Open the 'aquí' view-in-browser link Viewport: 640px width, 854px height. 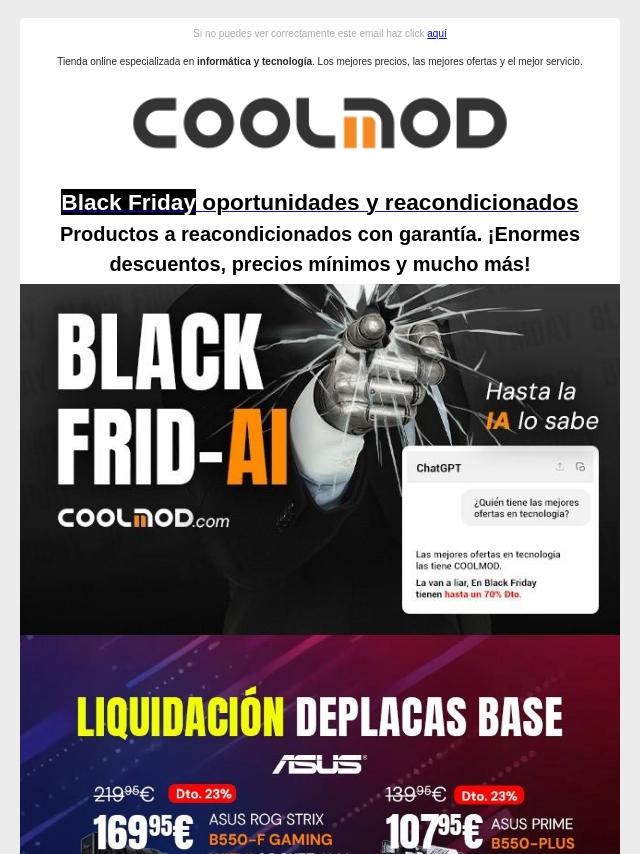(436, 34)
